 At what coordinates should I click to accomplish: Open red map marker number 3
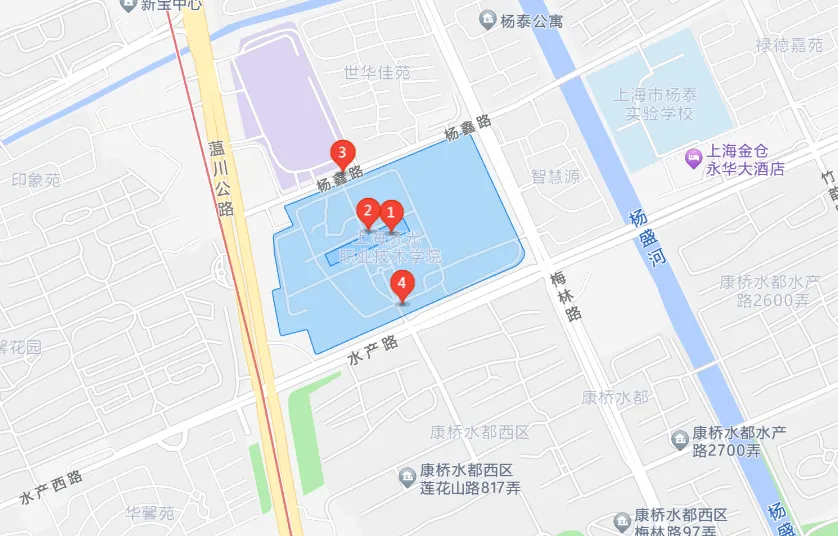click(x=343, y=153)
